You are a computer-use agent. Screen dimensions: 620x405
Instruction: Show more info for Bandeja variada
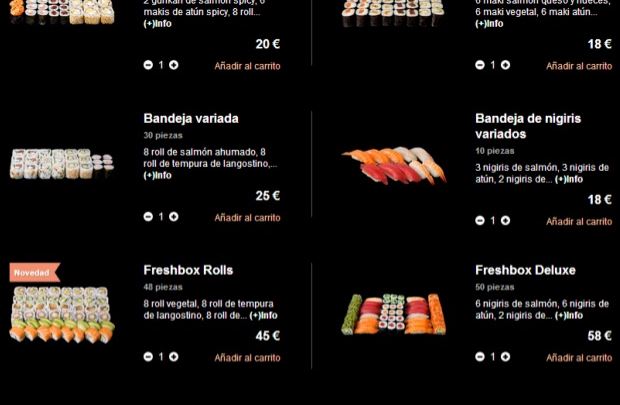(x=157, y=175)
